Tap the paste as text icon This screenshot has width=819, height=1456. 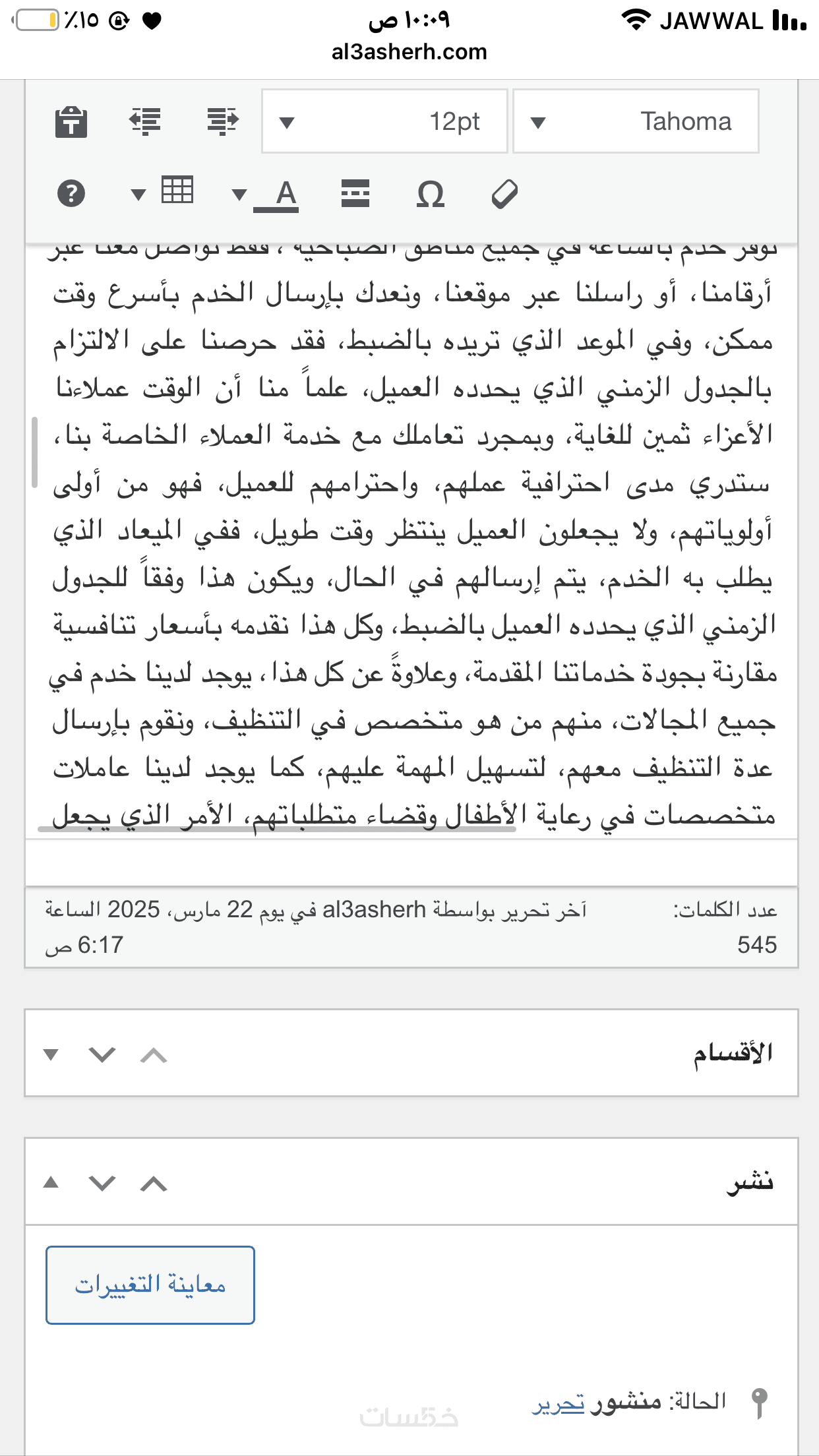[x=71, y=121]
